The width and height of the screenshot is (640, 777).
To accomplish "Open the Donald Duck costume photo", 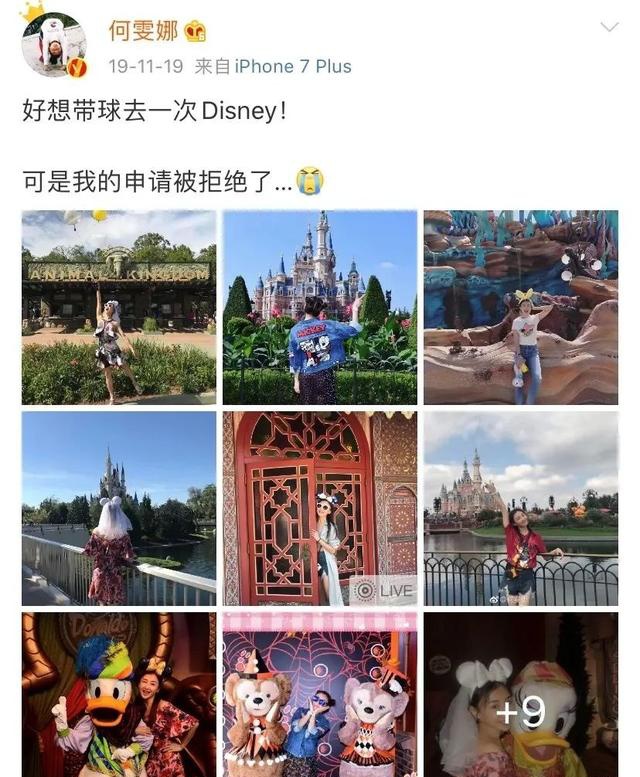I will (x=119, y=695).
